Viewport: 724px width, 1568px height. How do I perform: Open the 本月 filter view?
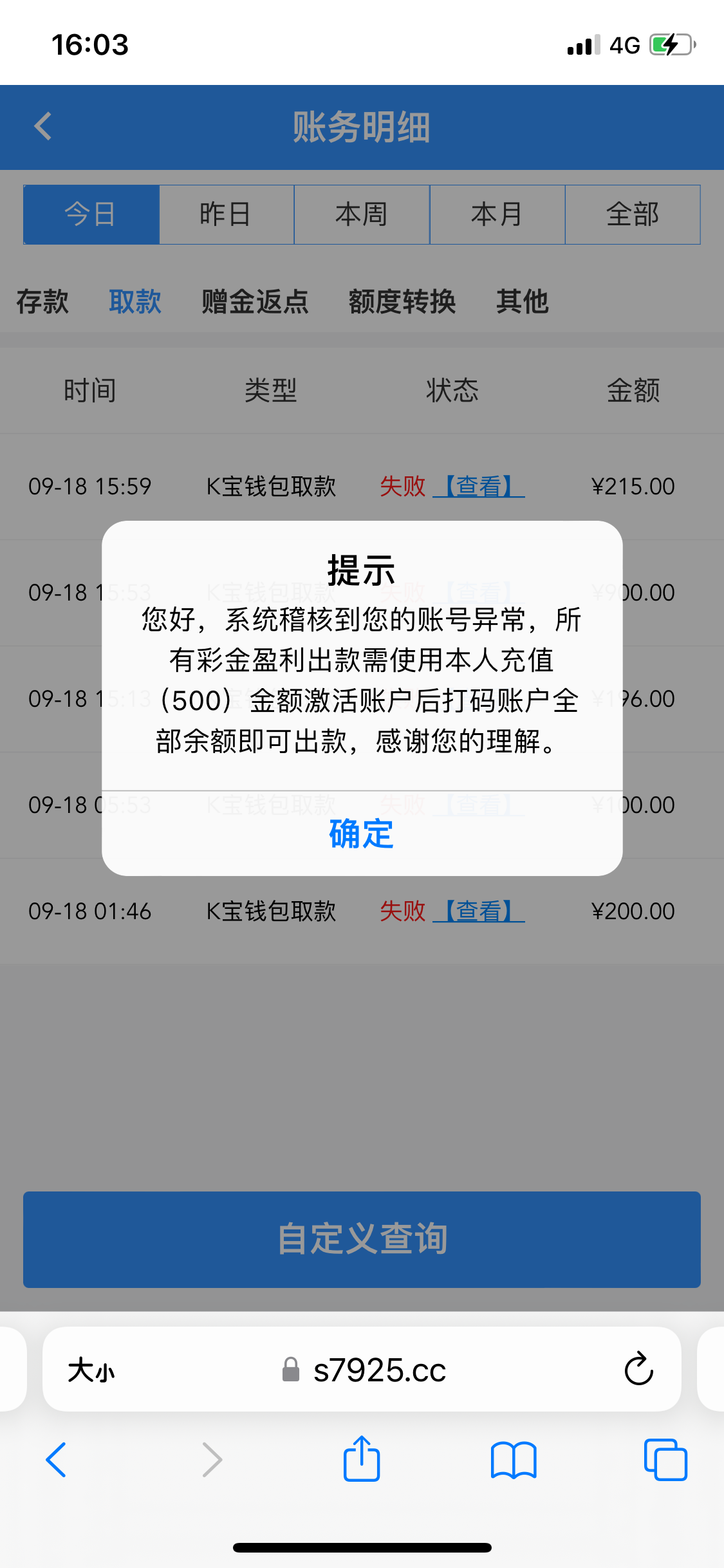[x=497, y=214]
